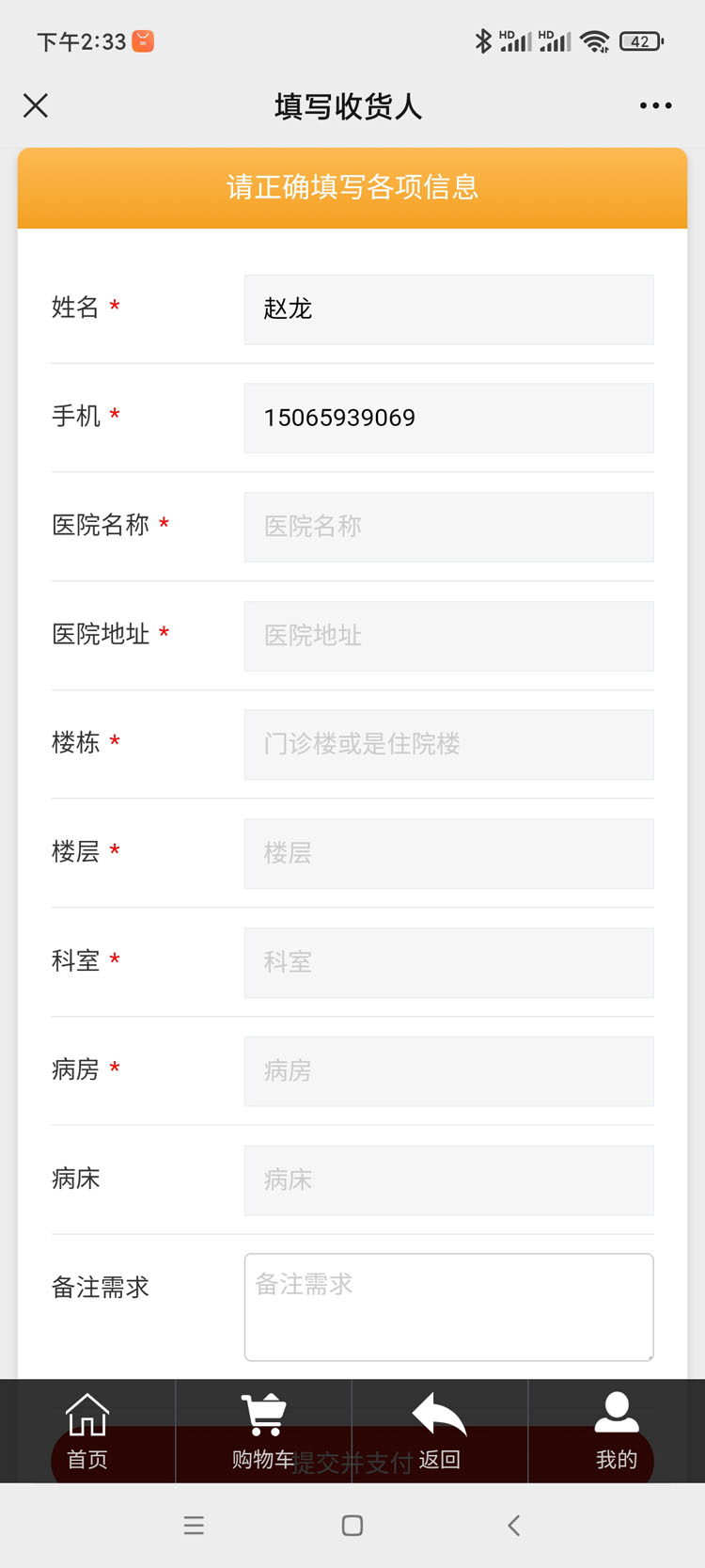The height and width of the screenshot is (1568, 705).
Task: Edit the 姓名 field containing 赵龙
Action: 448,309
